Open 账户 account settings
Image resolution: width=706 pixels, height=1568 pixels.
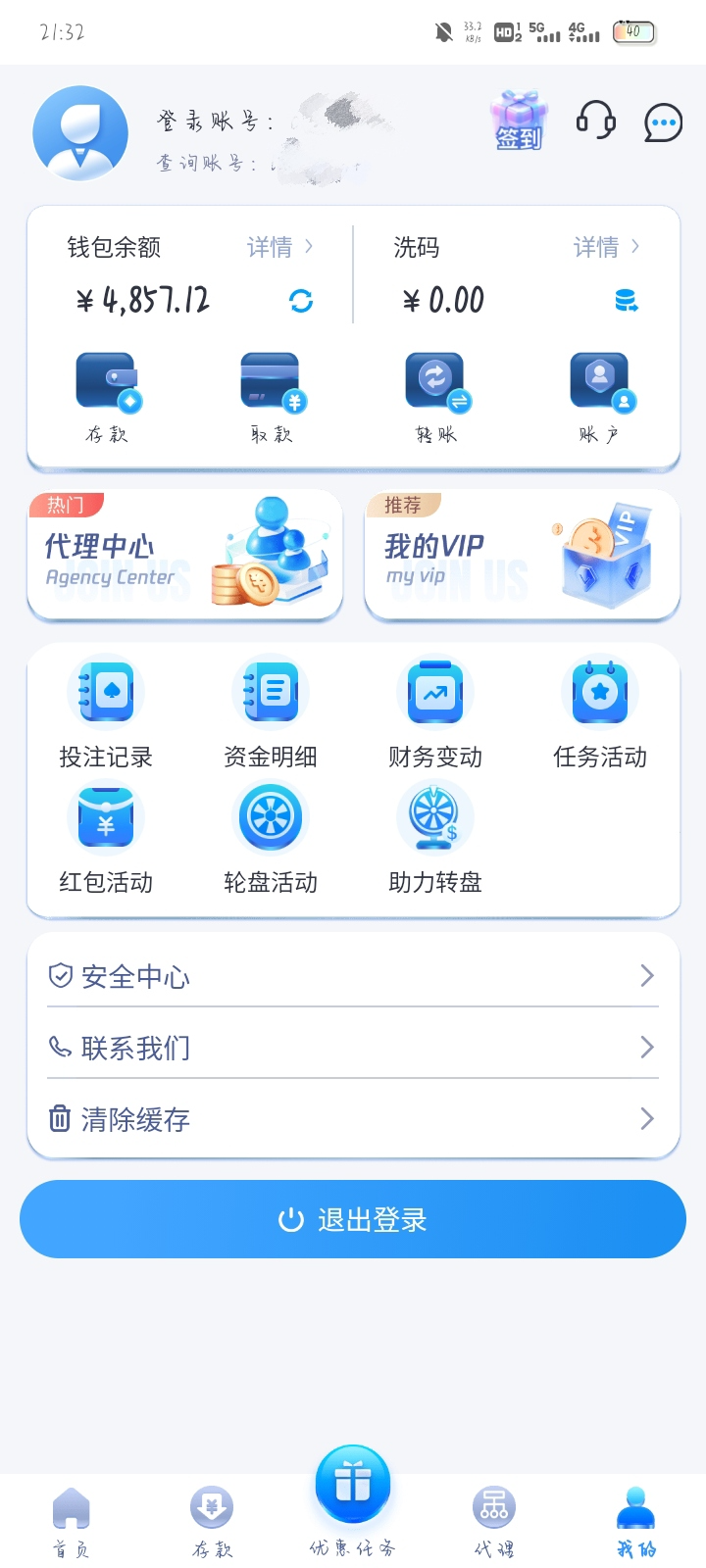point(600,397)
